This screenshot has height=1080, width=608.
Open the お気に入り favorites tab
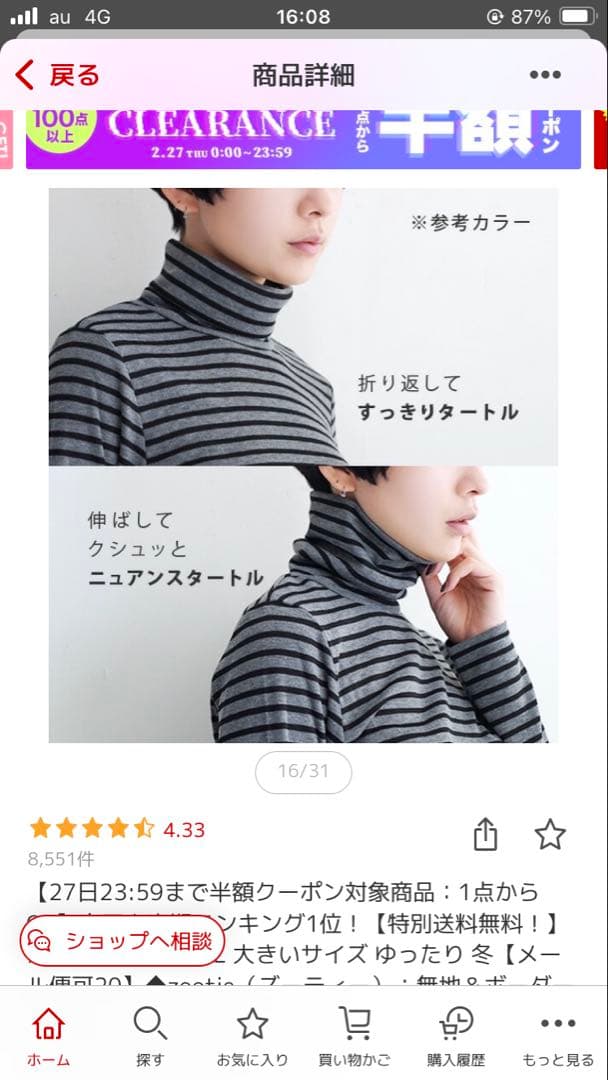252,1035
